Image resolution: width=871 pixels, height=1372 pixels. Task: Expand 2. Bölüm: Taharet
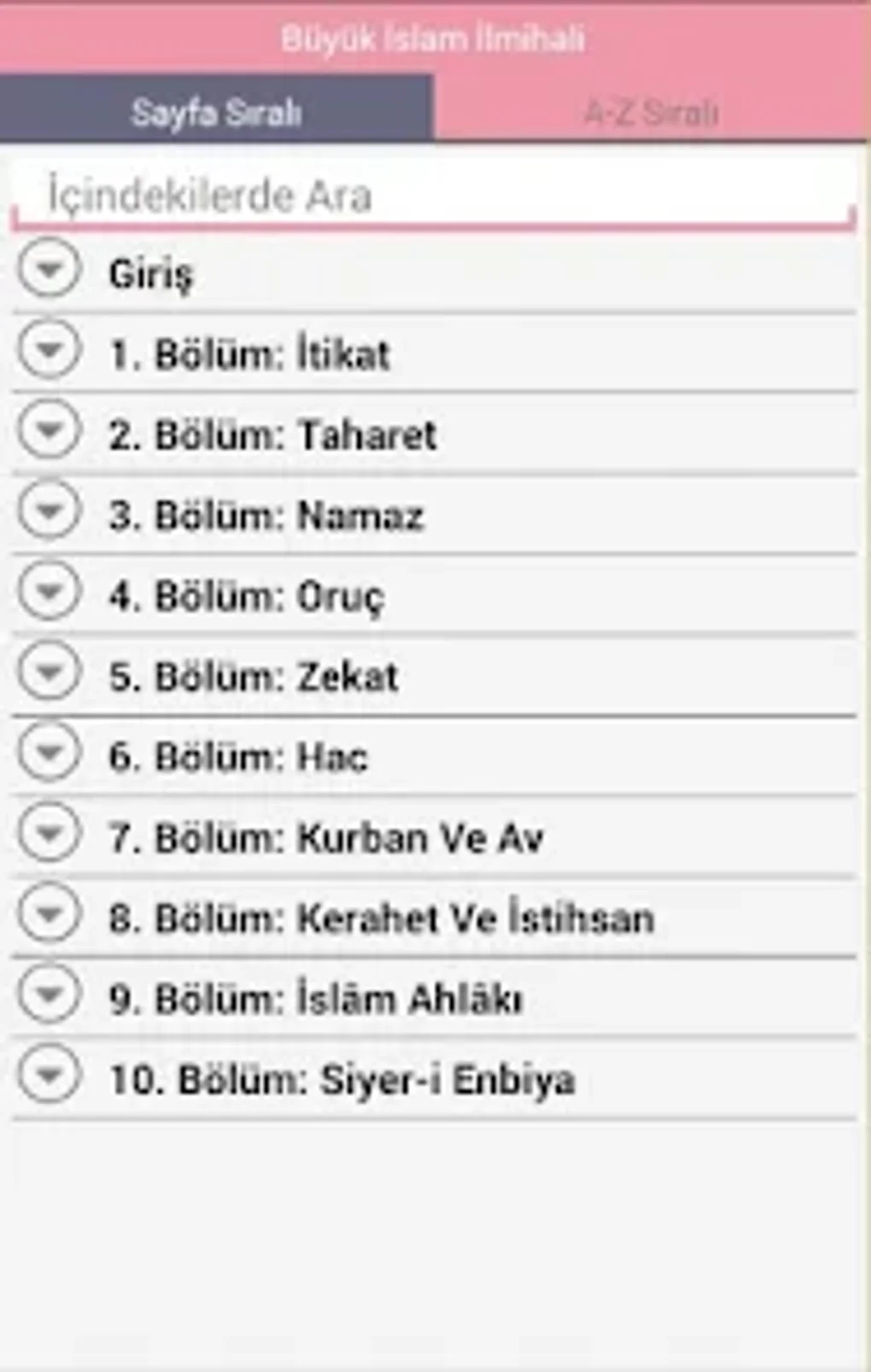[50, 431]
